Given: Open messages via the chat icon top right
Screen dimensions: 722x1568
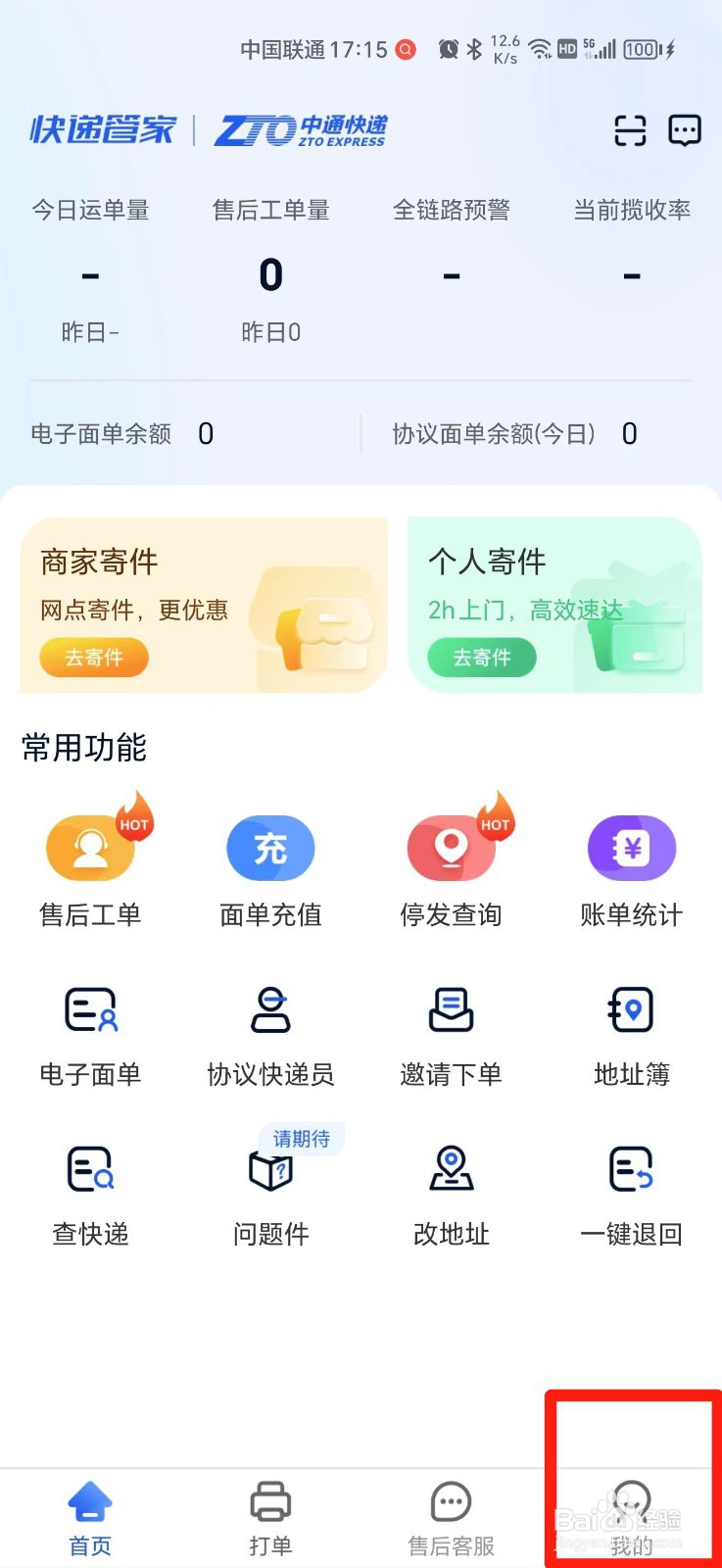Looking at the screenshot, I should click(x=685, y=130).
